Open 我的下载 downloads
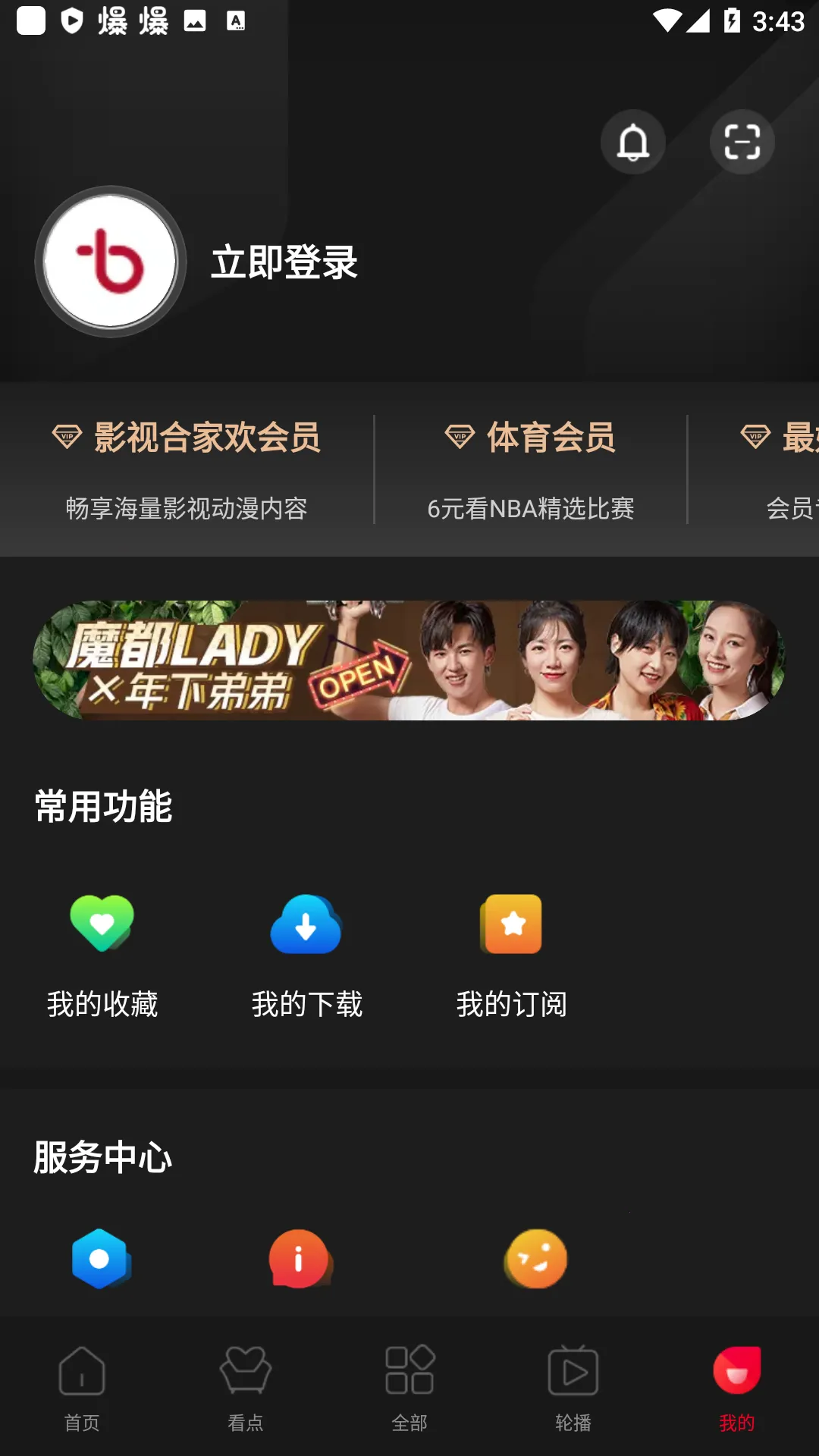Screen dimensions: 819x1456 [307, 955]
